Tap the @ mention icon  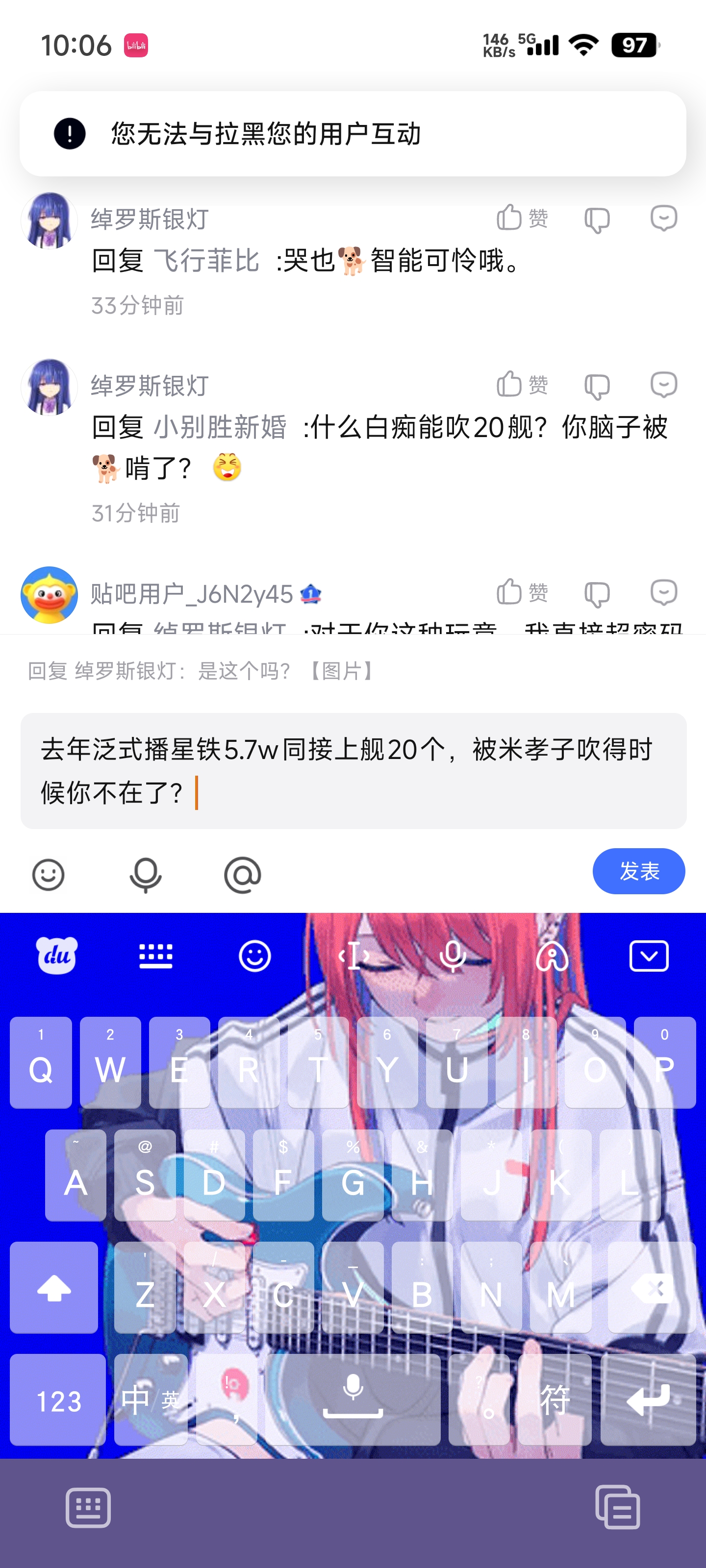[242, 875]
